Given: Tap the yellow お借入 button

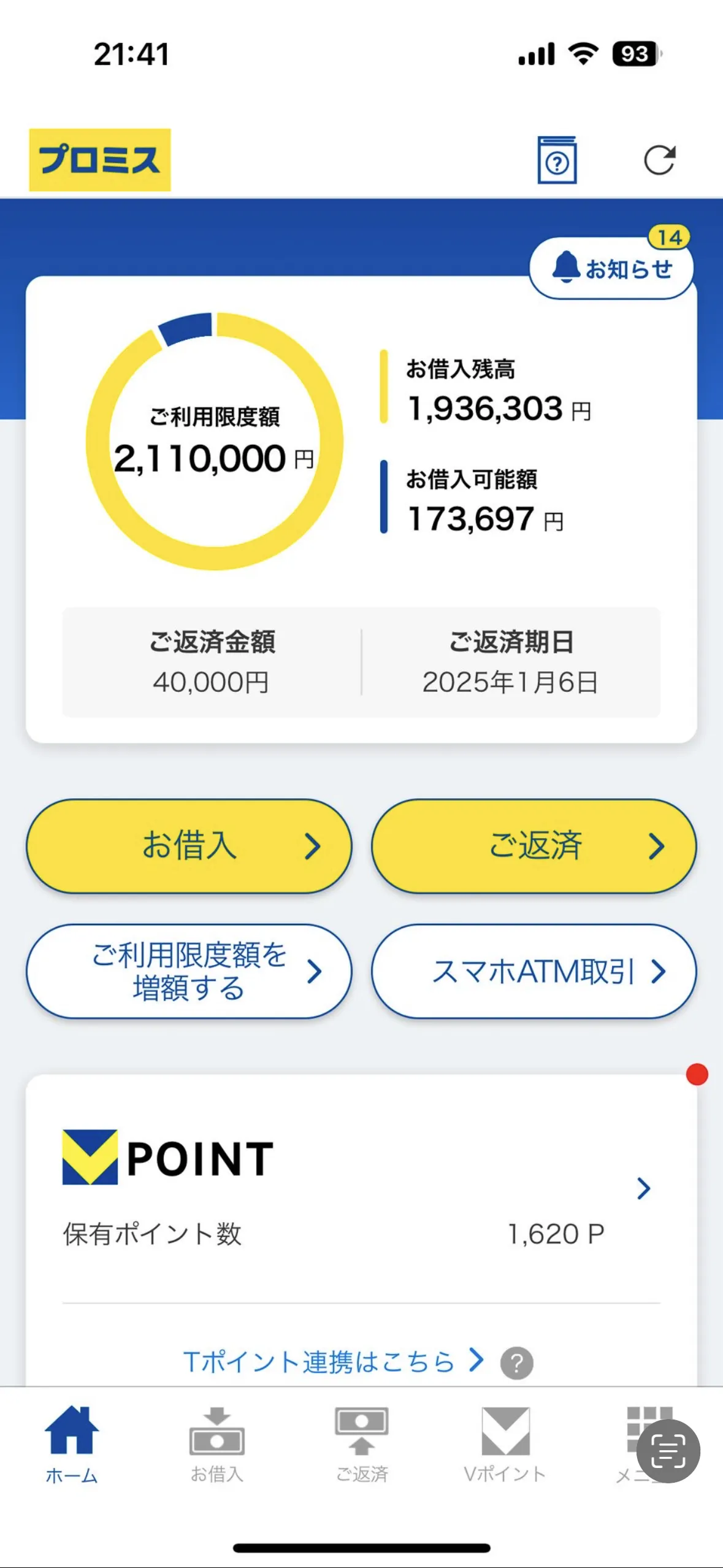Looking at the screenshot, I should pyautogui.click(x=189, y=846).
